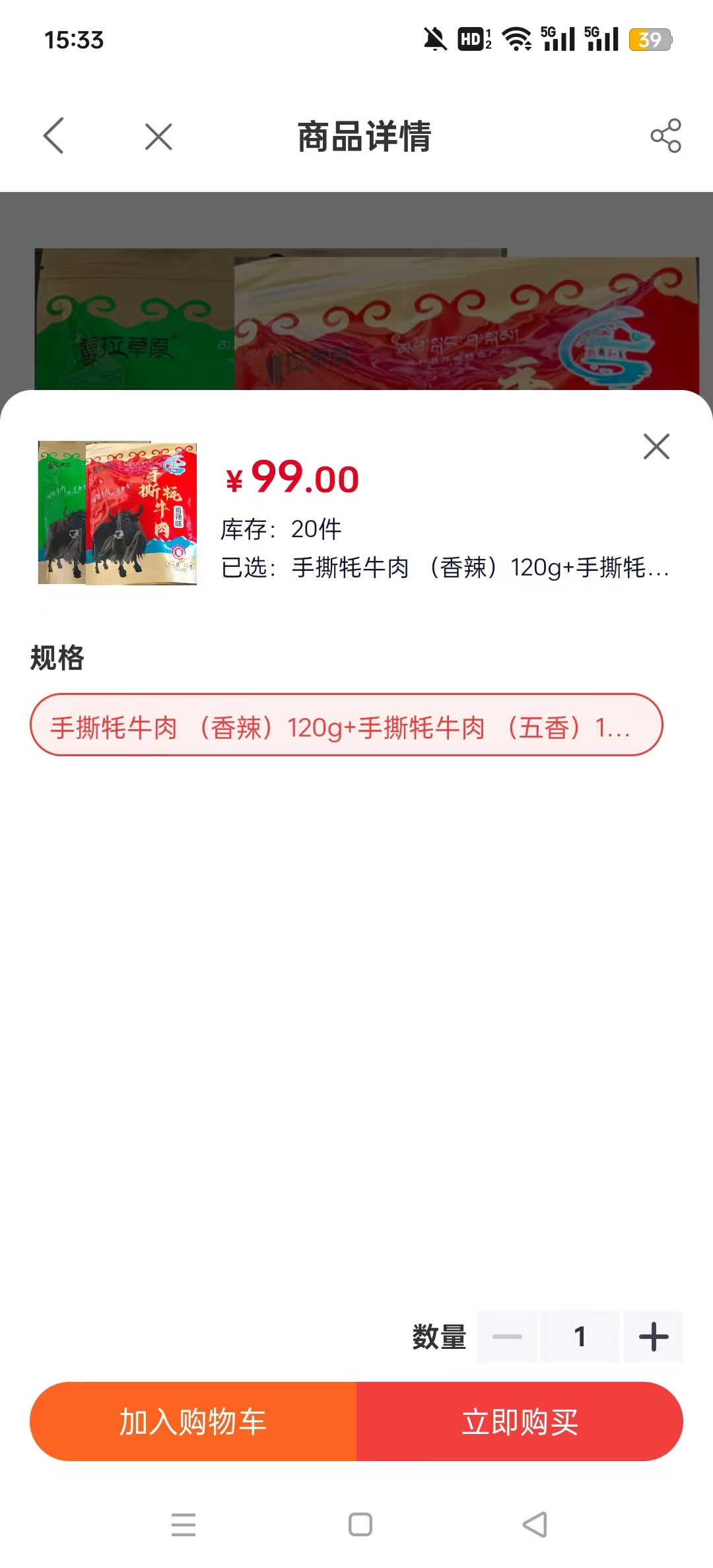Close the page with header X icon

point(158,137)
